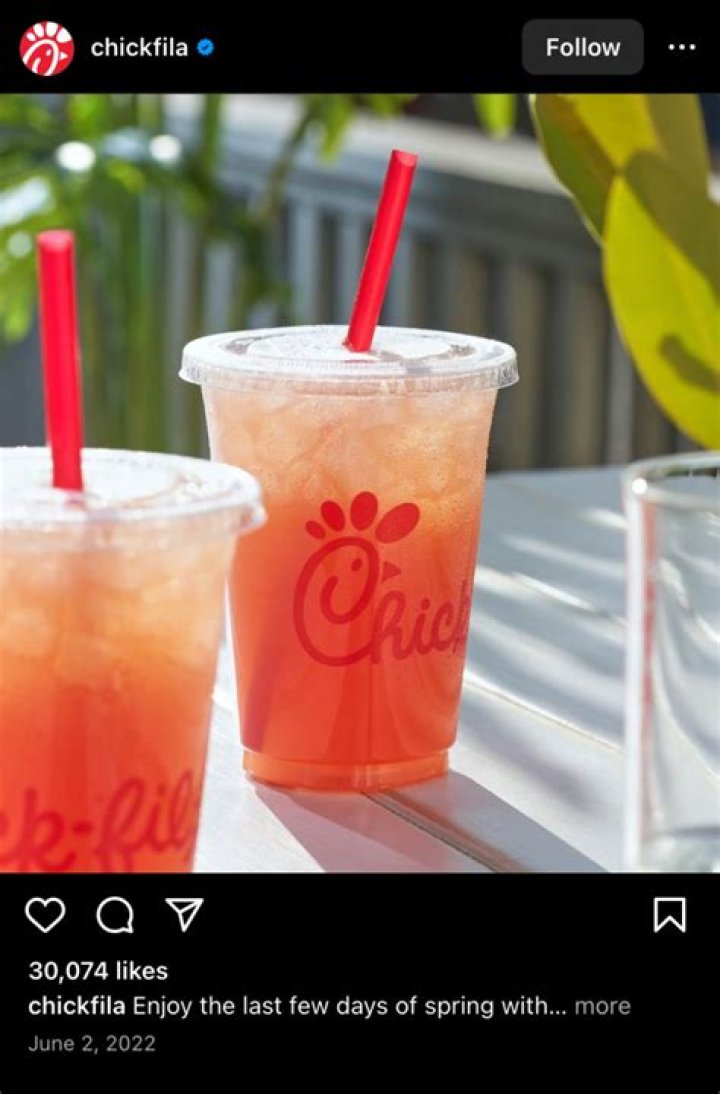Screen dimensions: 720x1094
Task: Open the chickfila username in the header
Action: 139,47
